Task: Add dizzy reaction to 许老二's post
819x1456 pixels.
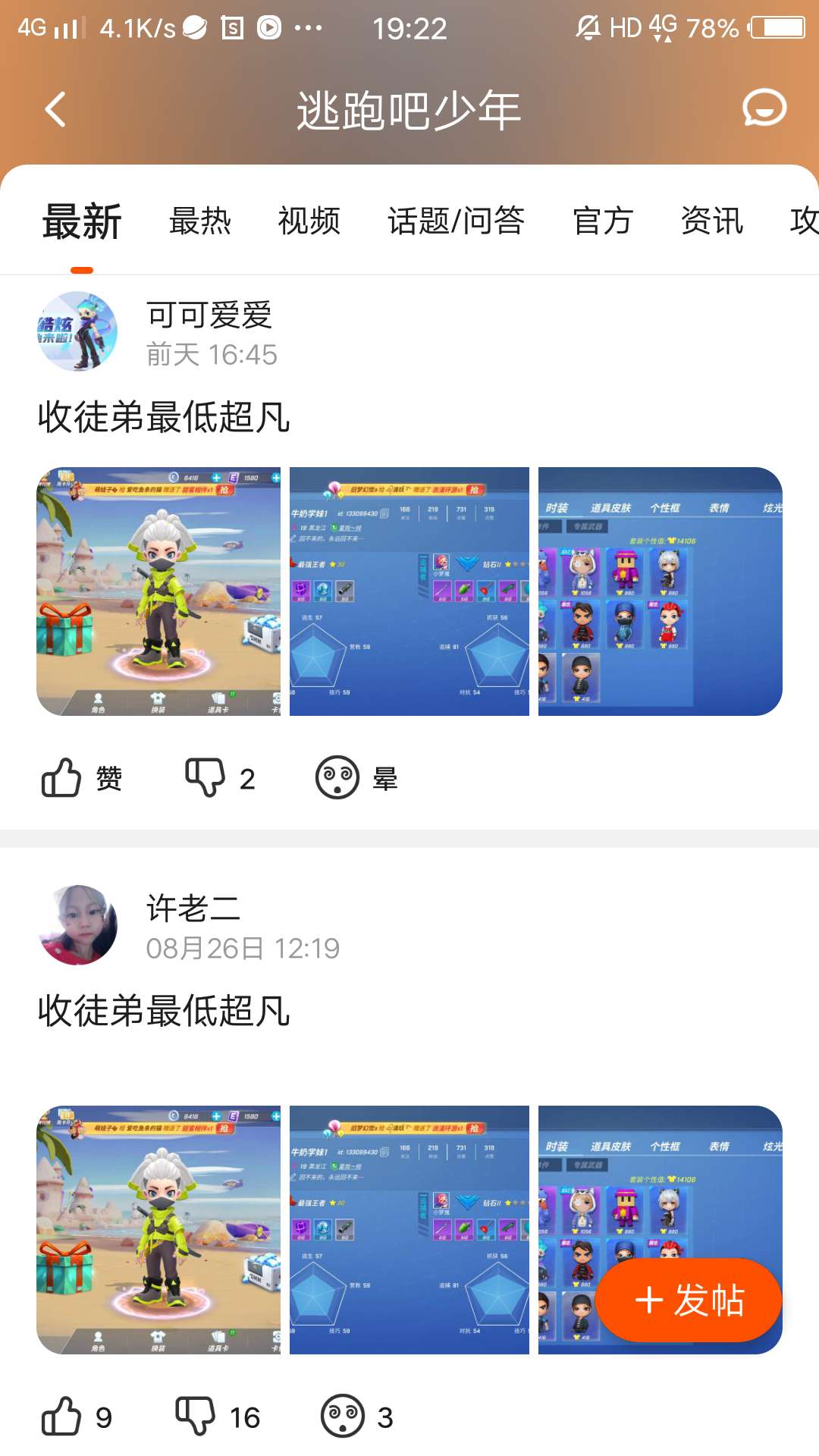Action: pos(343,1417)
